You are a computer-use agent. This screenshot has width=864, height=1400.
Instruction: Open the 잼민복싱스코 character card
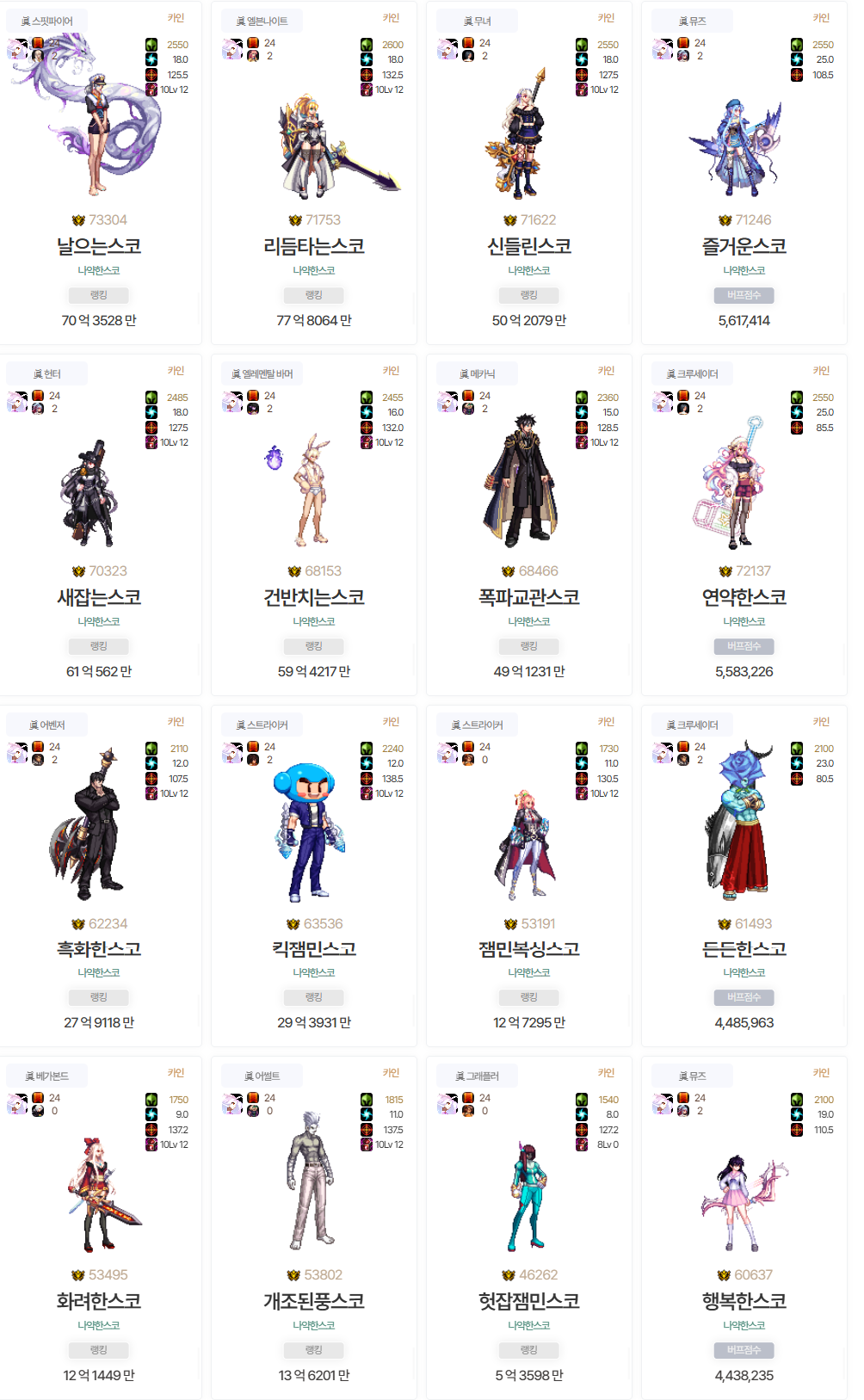(529, 876)
